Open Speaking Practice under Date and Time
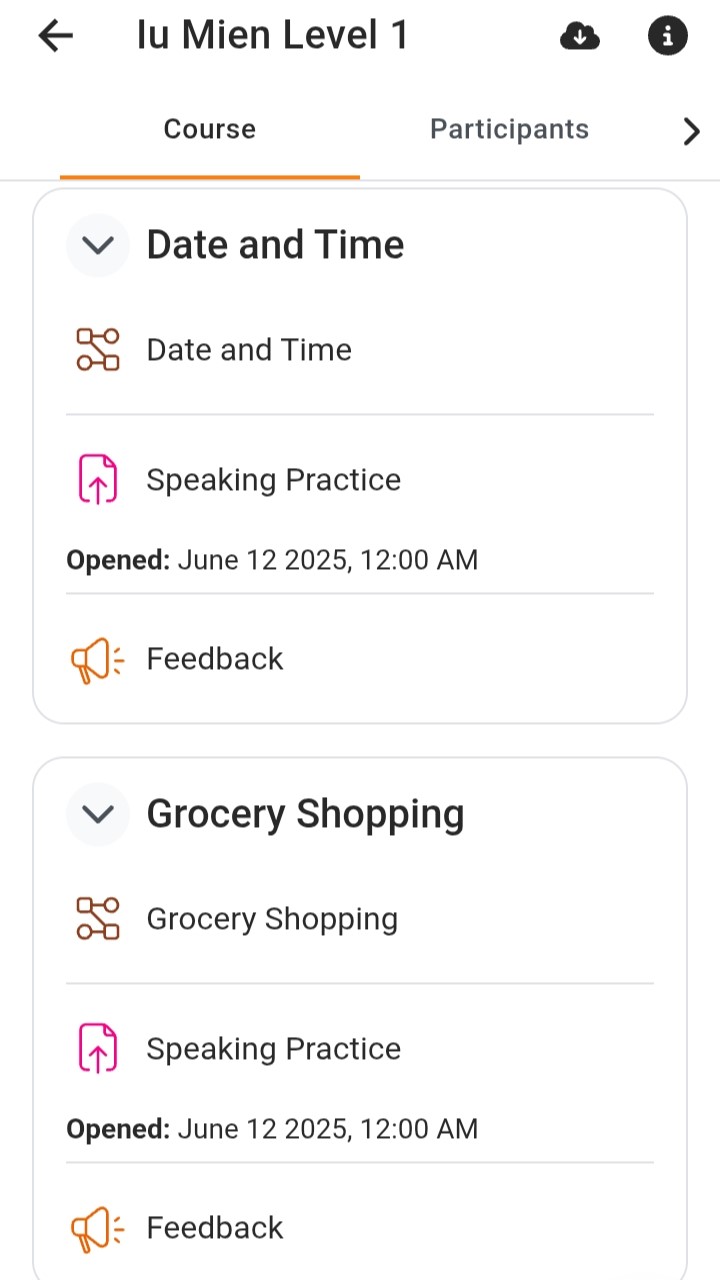This screenshot has height=1280, width=720. click(x=360, y=480)
